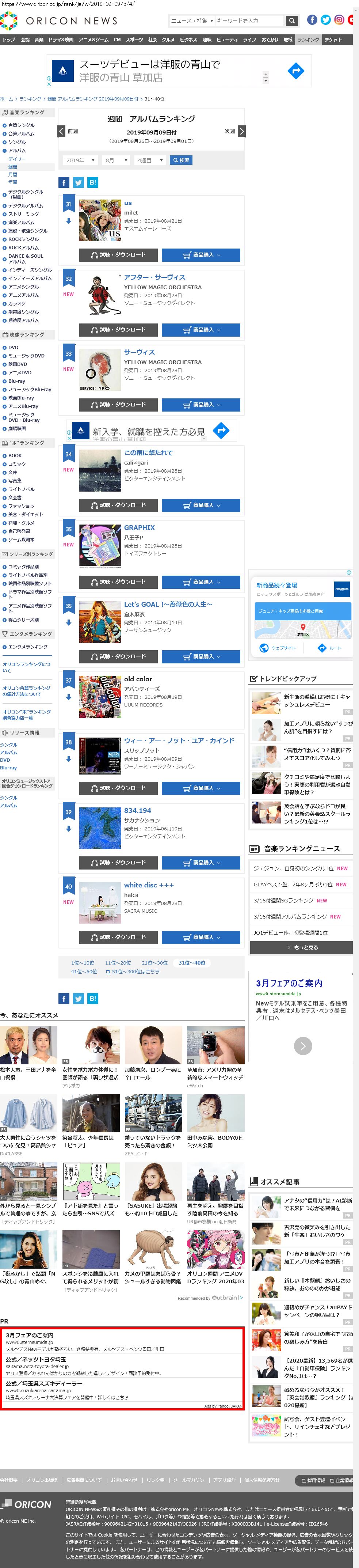The image size is (359, 1568).
Task: Go to previous week with 前週 arrow
Action: click(x=61, y=131)
